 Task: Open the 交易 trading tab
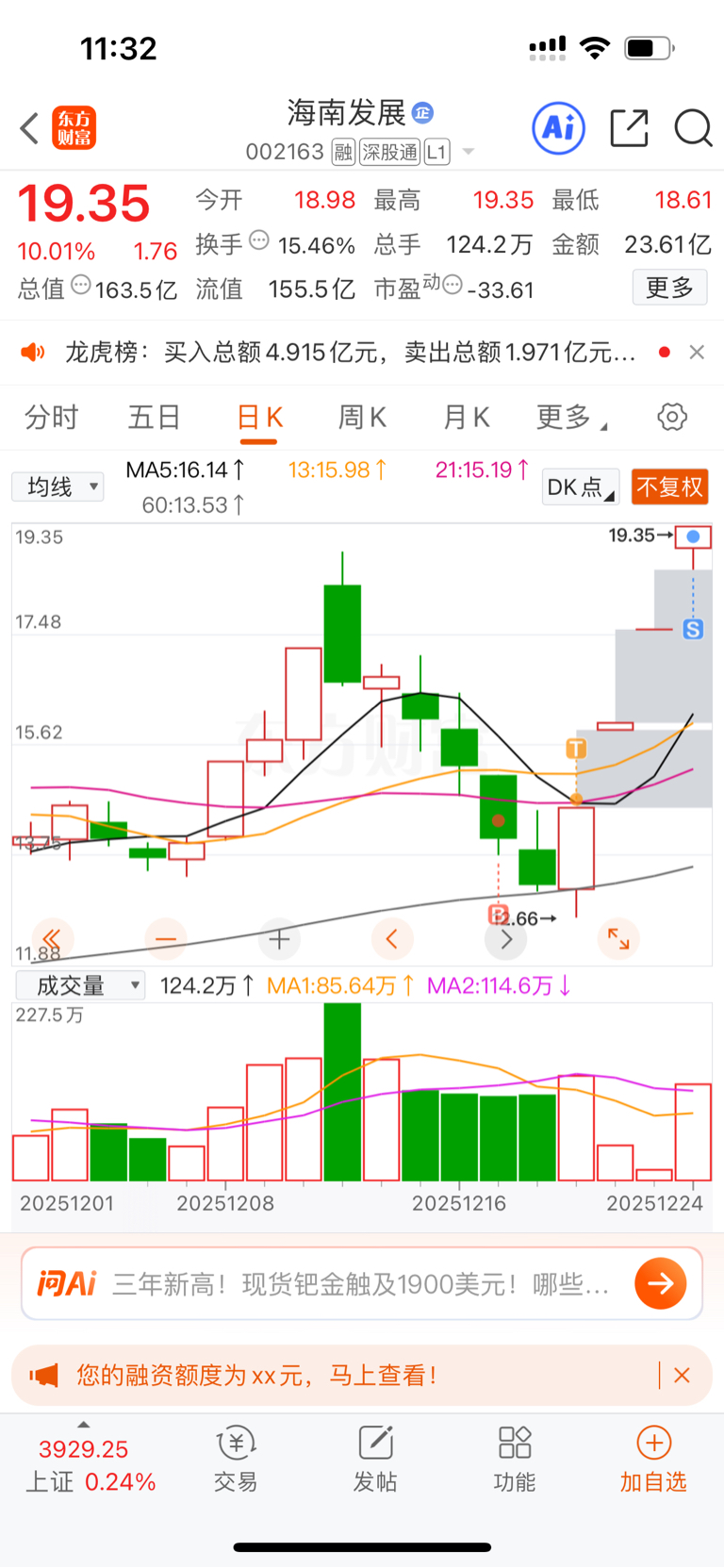[x=236, y=1460]
